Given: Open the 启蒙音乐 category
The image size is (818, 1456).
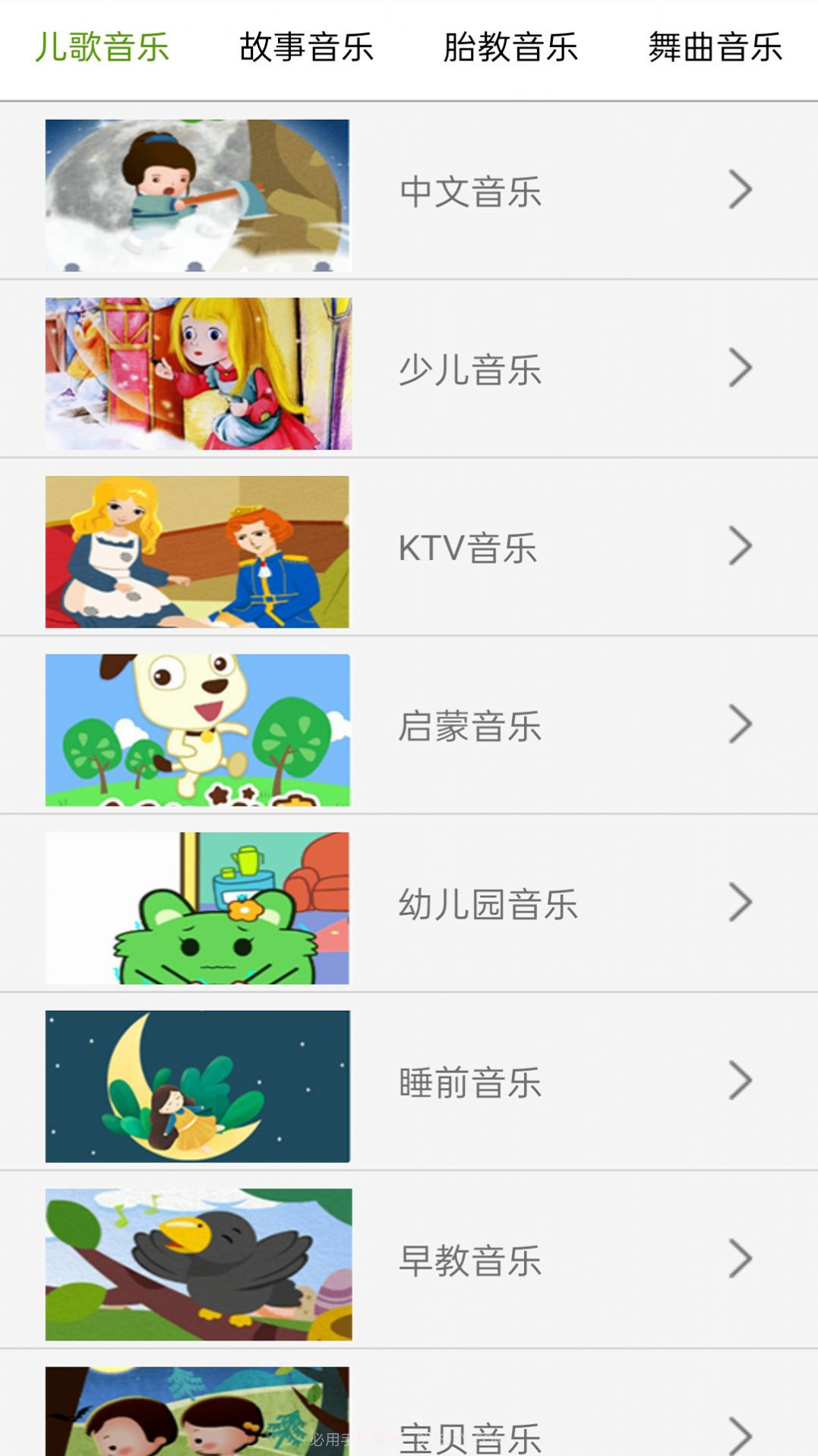Looking at the screenshot, I should (469, 727).
